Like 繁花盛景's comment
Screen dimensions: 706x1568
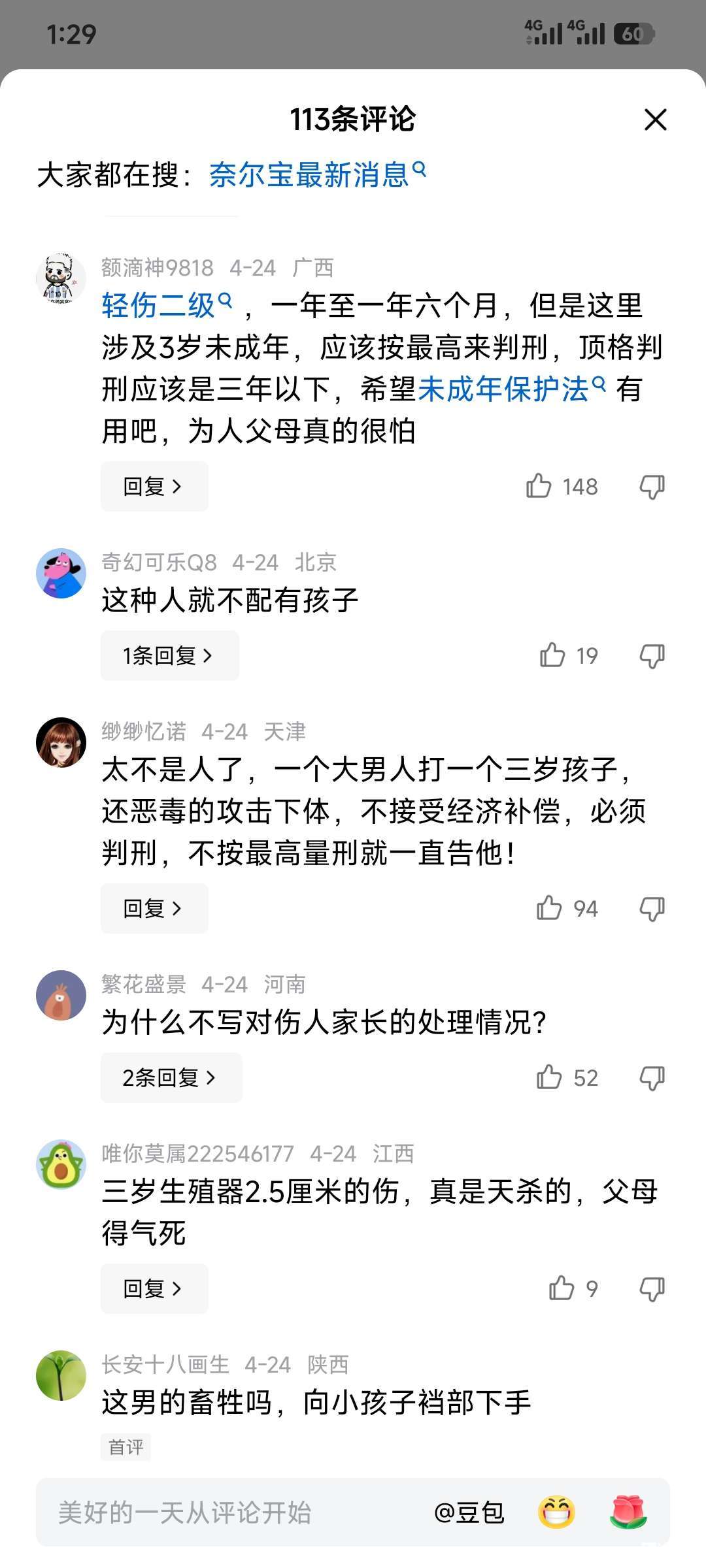550,1077
